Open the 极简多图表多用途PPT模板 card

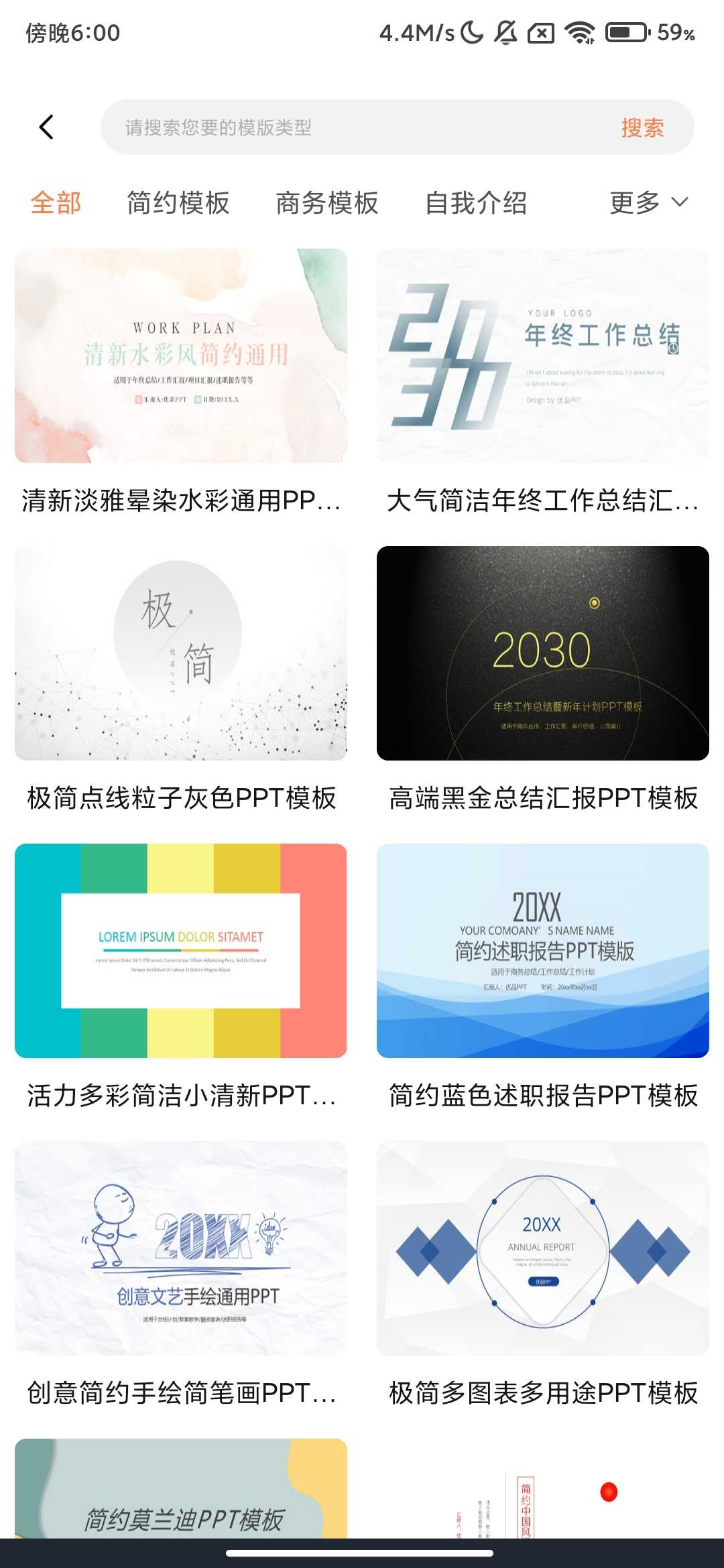(543, 1248)
